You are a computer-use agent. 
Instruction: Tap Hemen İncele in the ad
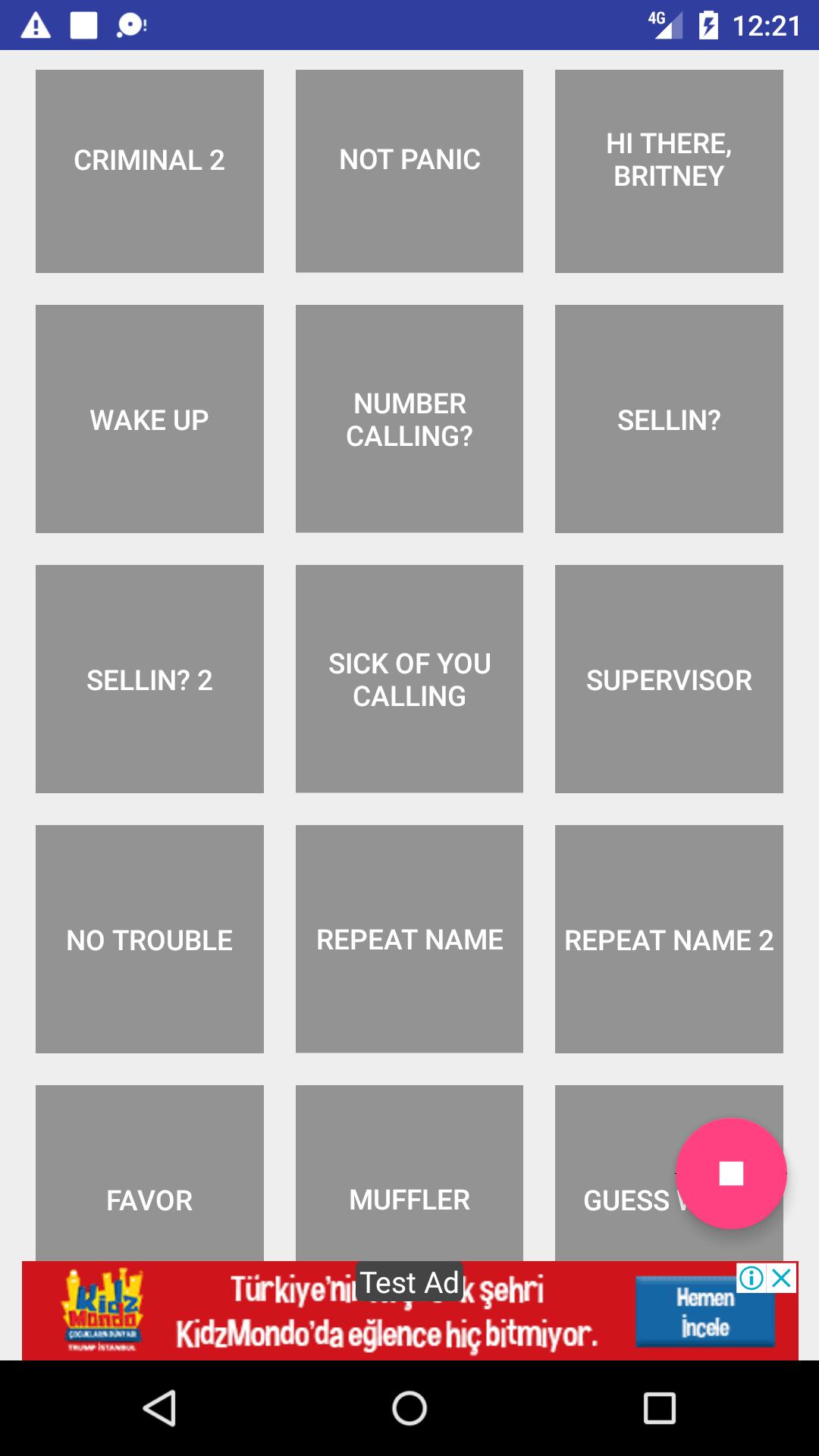(x=705, y=1312)
